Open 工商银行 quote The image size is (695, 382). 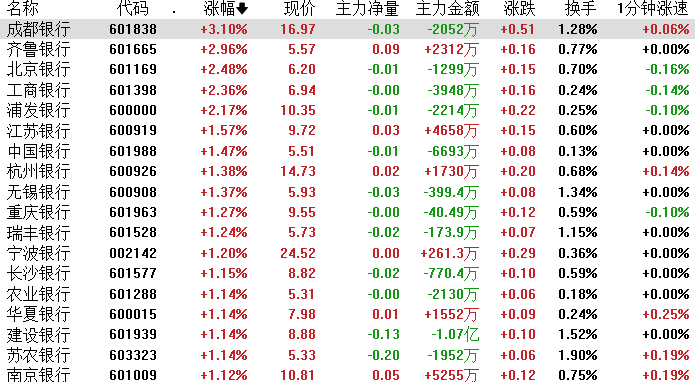[348, 90]
